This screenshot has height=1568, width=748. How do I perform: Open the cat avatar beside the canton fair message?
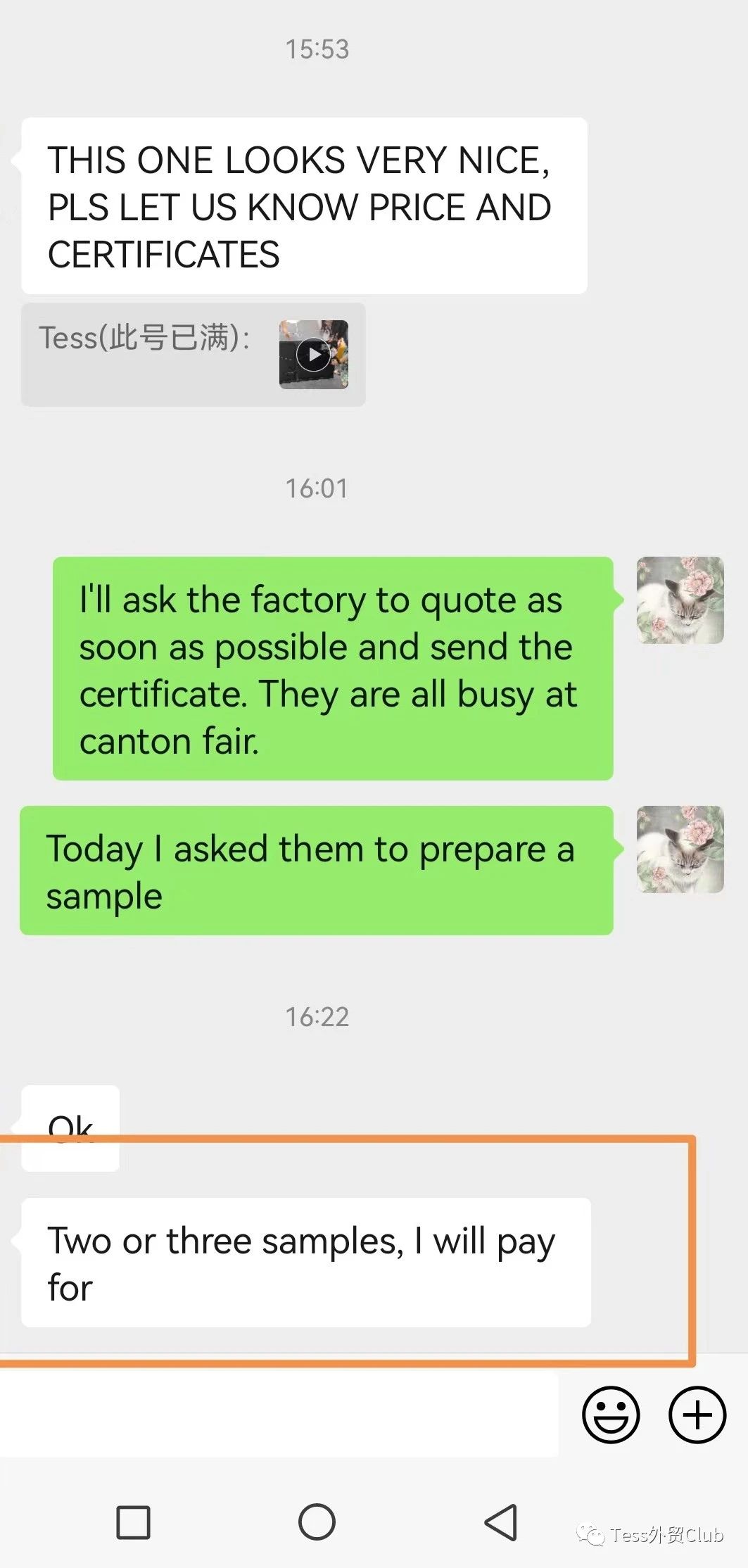(680, 600)
